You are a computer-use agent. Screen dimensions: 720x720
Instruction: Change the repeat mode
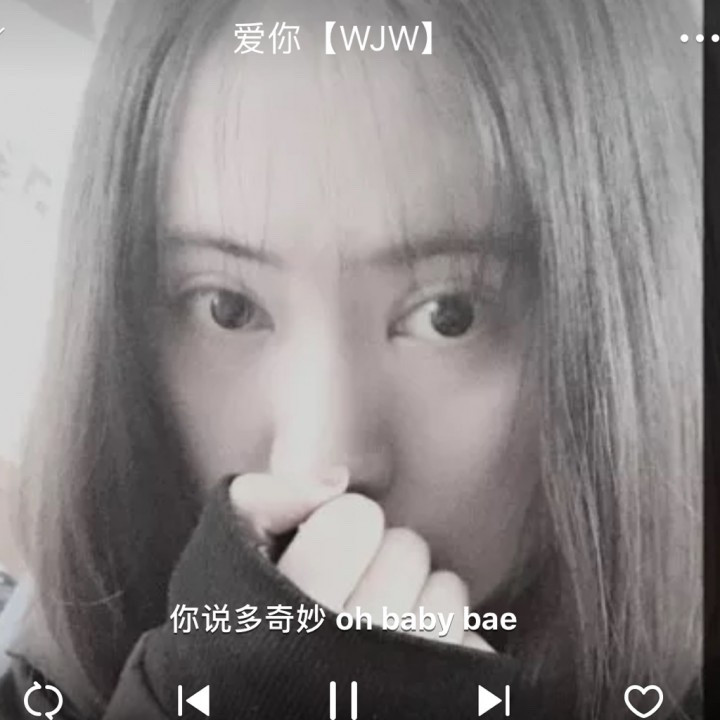(43, 701)
